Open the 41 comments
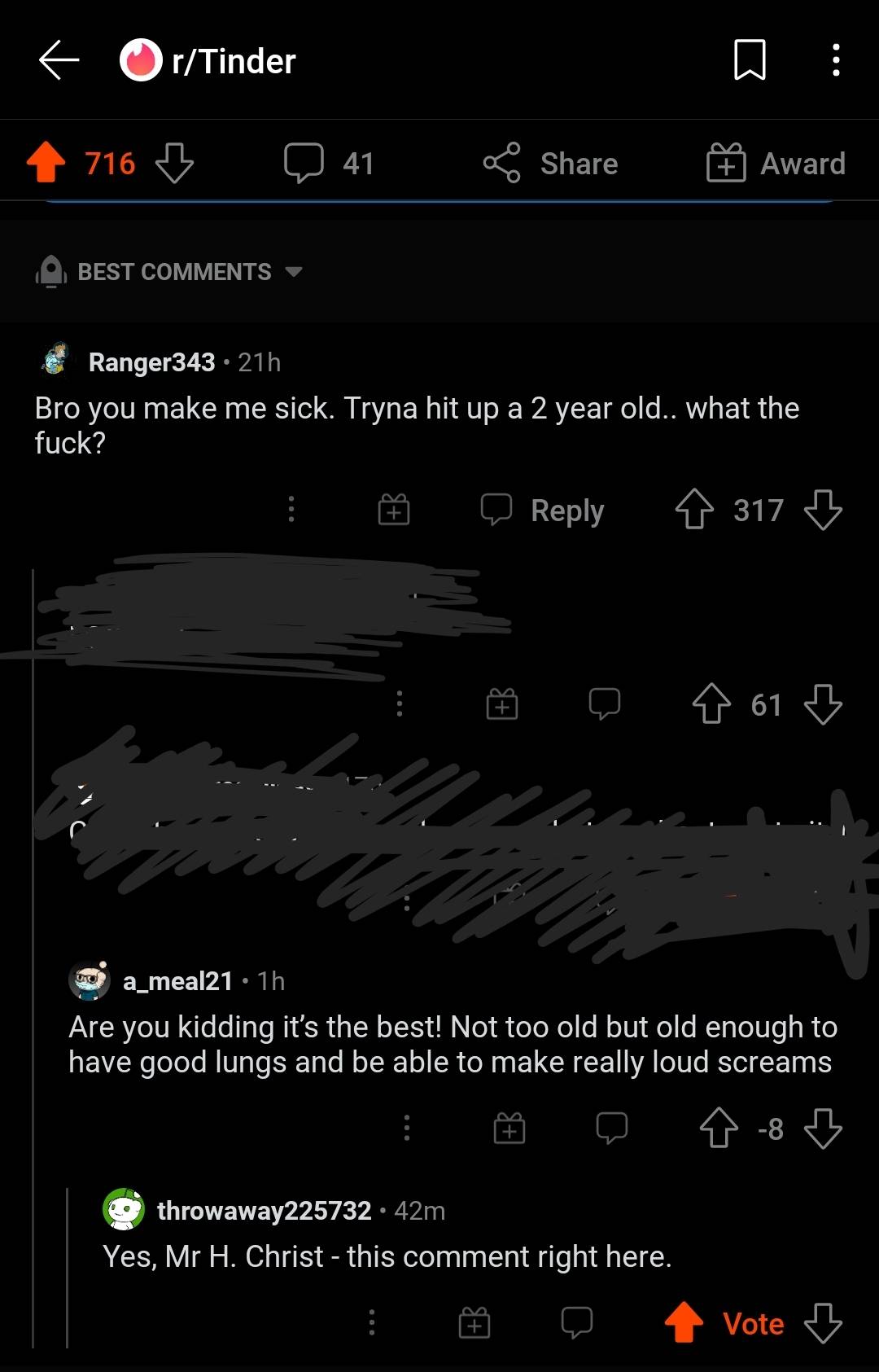This screenshot has width=879, height=1372. 329,163
